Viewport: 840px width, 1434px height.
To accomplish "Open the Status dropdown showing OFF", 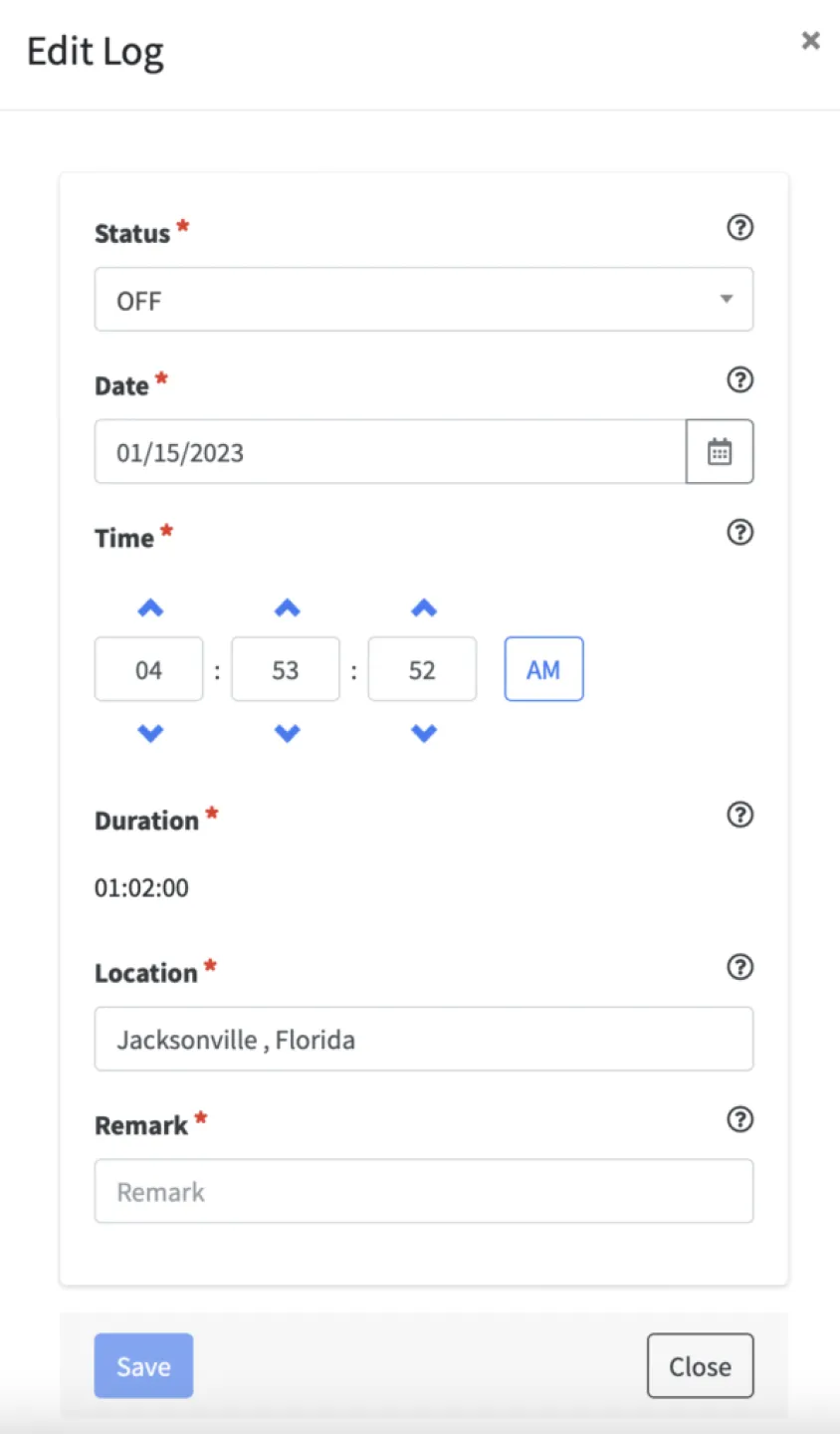I will (x=423, y=300).
